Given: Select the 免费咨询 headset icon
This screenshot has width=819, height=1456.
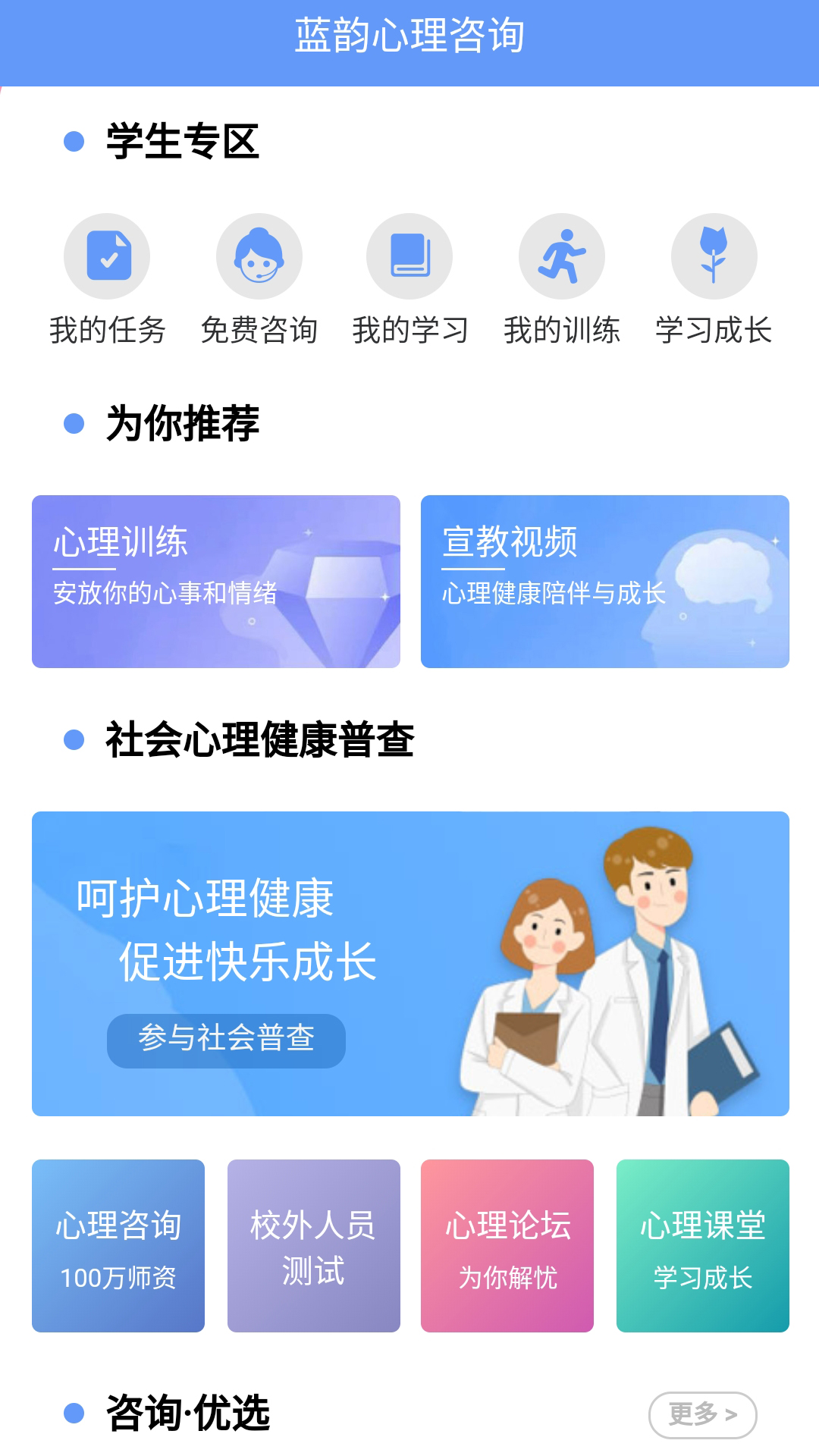Looking at the screenshot, I should point(260,256).
